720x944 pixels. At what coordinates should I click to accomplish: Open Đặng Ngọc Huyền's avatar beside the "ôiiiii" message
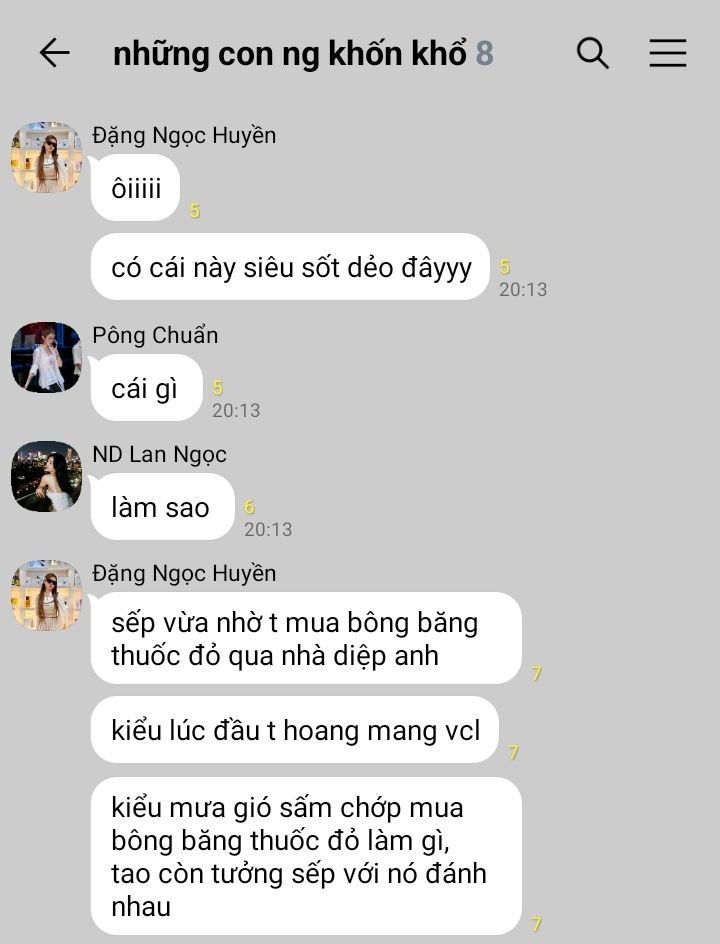tap(46, 157)
